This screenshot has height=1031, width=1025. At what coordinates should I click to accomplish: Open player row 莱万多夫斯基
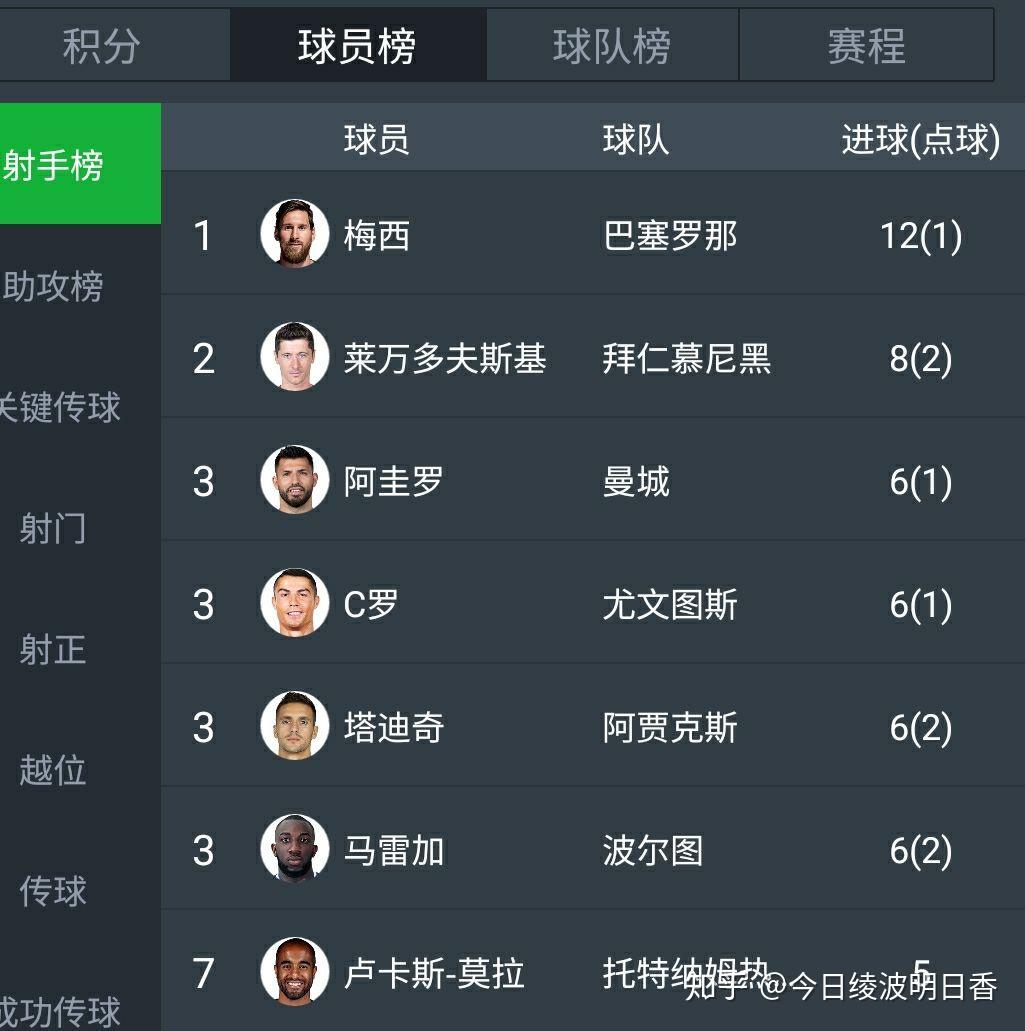590,358
